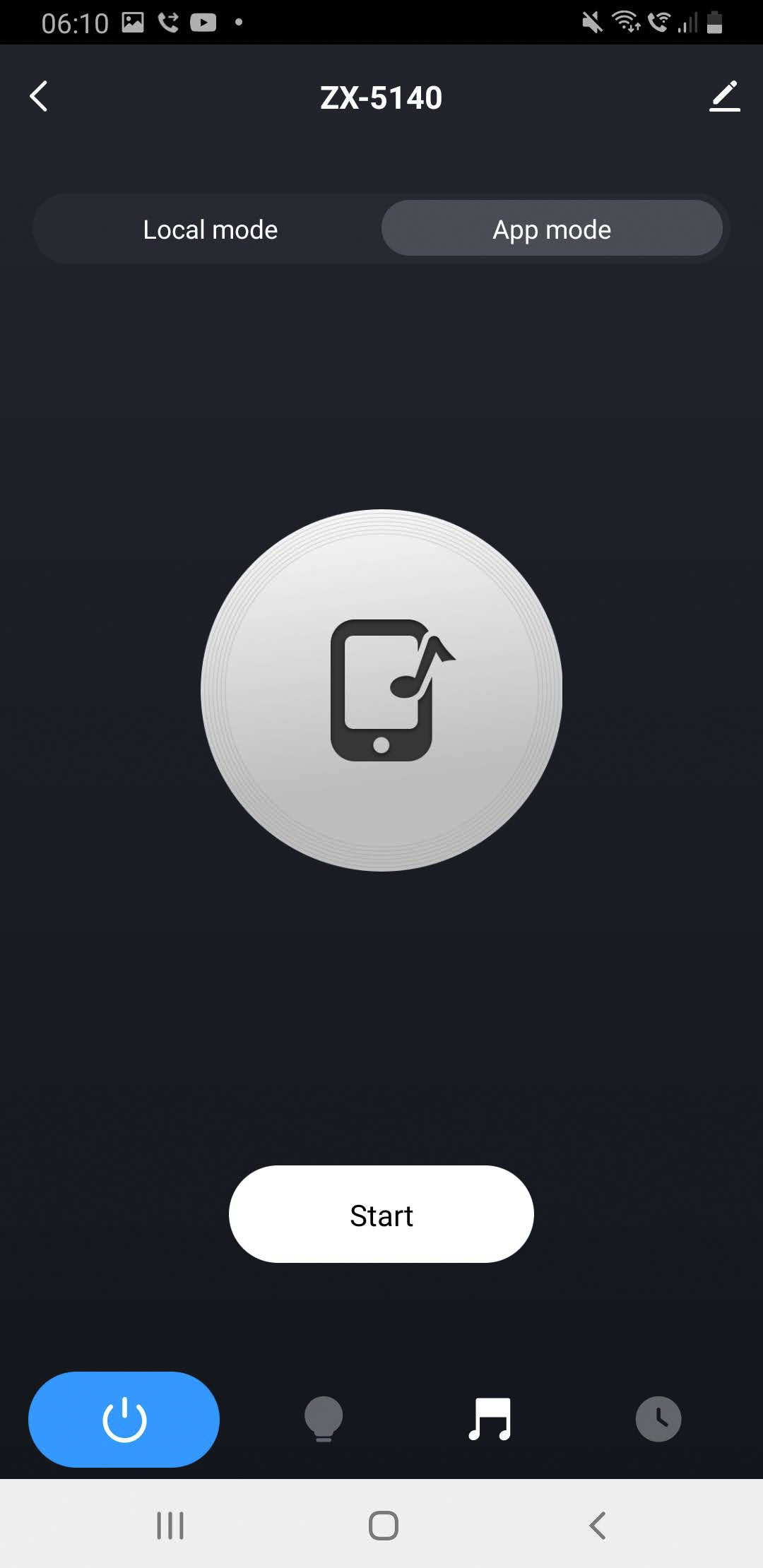Select App mode
Screen dimensions: 763x1568
[552, 230]
